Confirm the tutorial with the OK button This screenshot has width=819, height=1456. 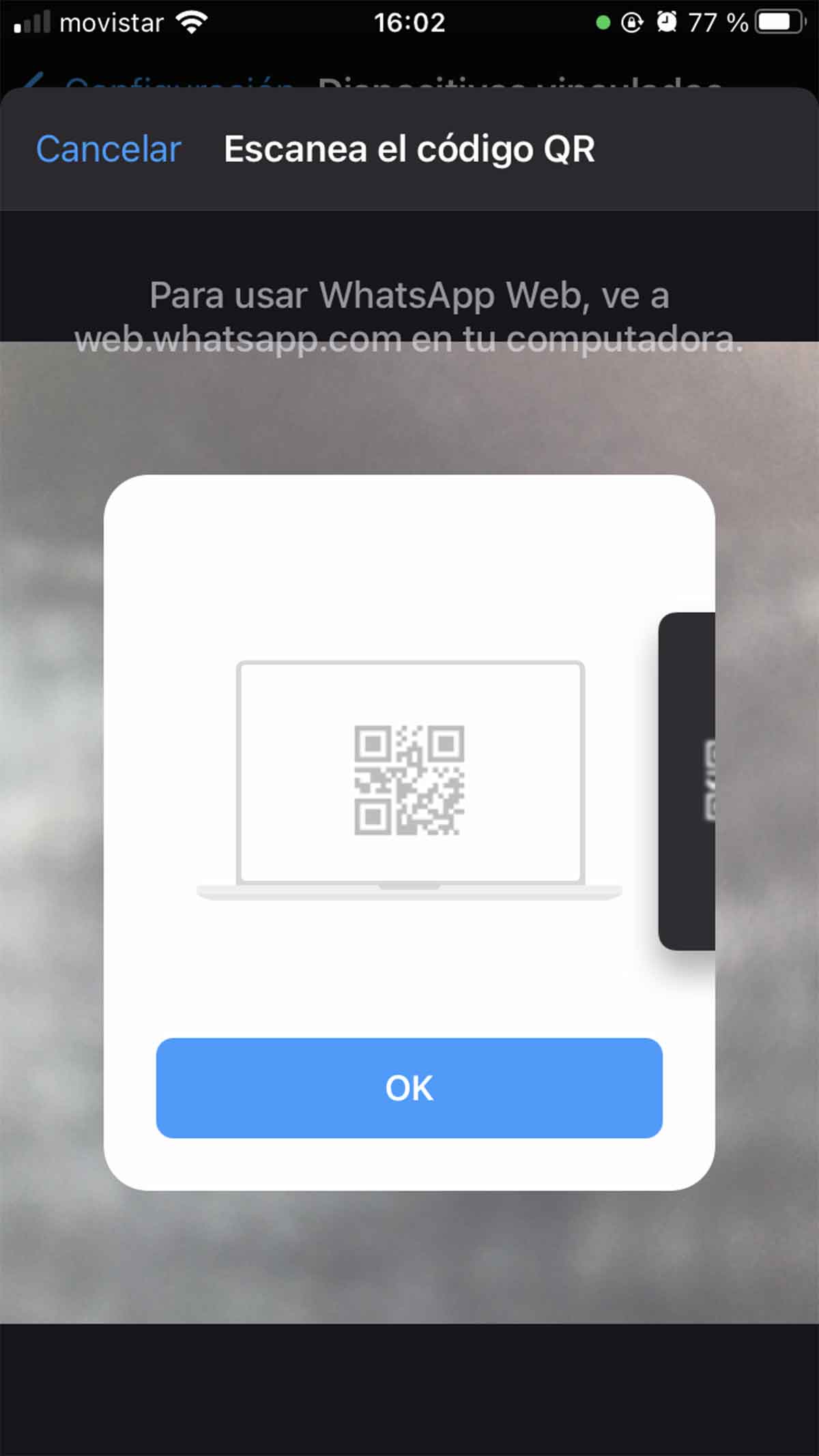[x=409, y=1088]
